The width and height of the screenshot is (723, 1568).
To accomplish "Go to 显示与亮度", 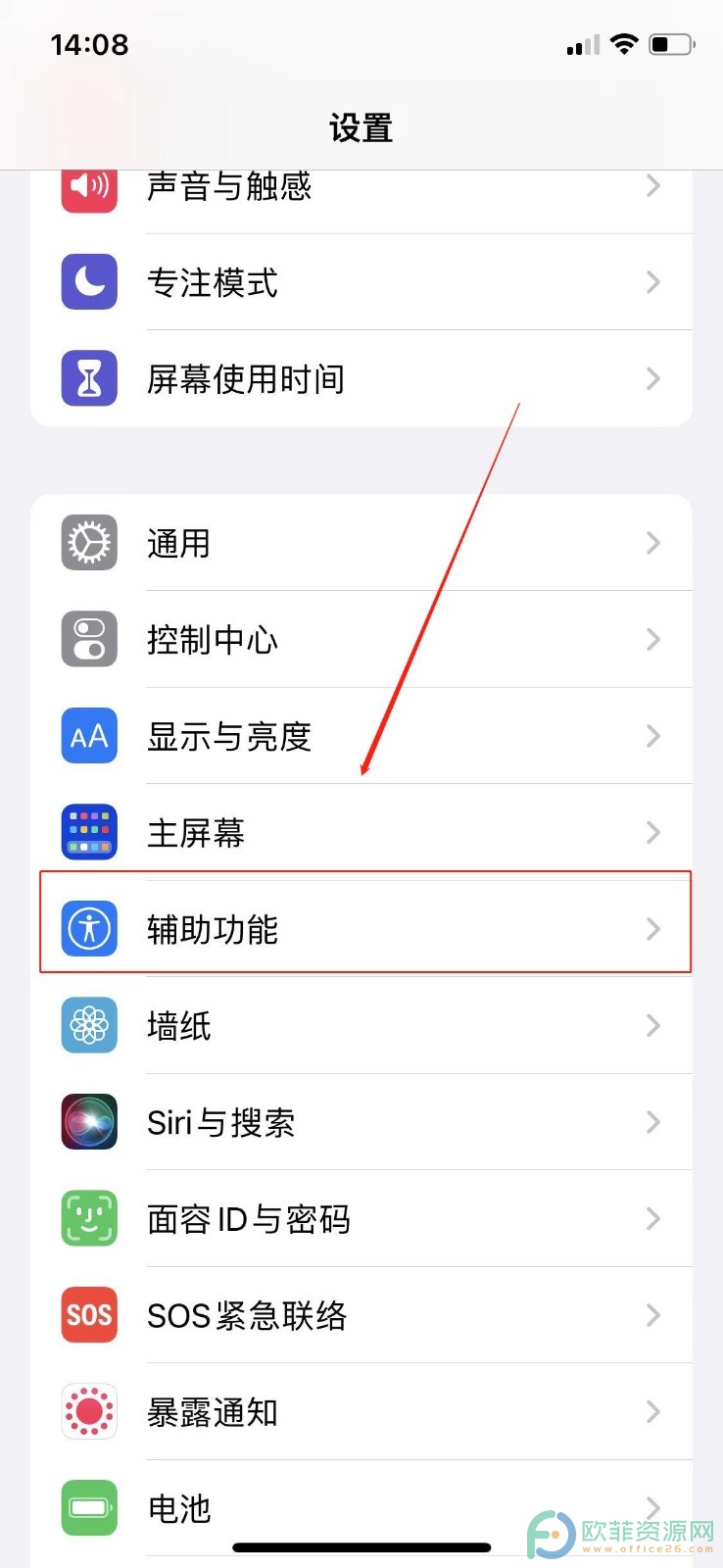I will 361,736.
